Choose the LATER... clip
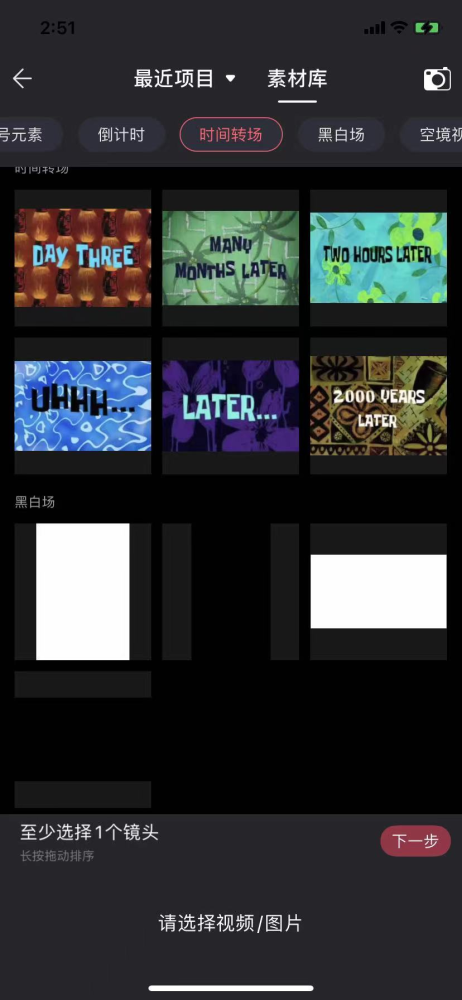The height and width of the screenshot is (1000, 462). [x=230, y=406]
